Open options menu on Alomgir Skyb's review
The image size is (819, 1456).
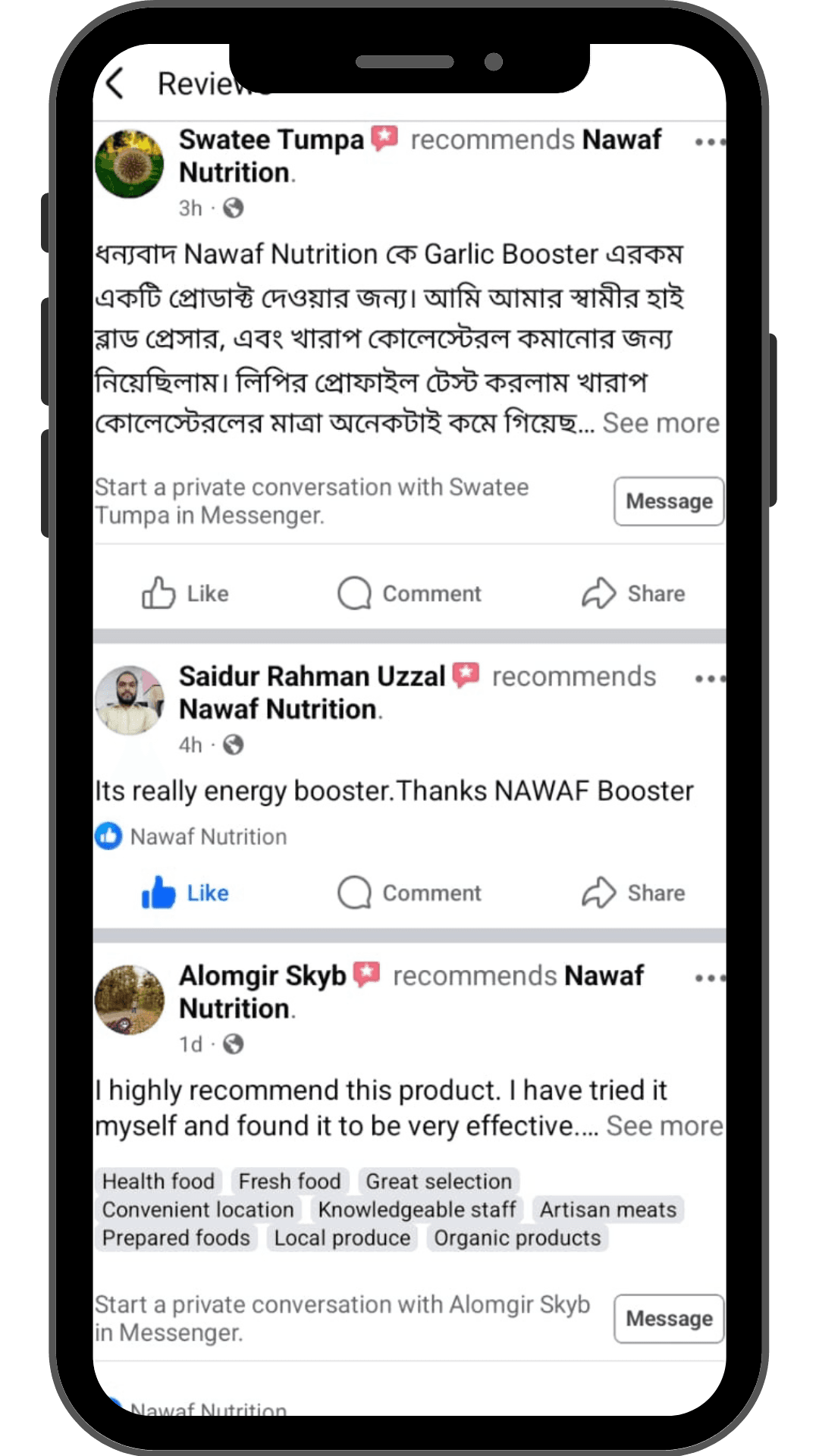[x=709, y=978]
